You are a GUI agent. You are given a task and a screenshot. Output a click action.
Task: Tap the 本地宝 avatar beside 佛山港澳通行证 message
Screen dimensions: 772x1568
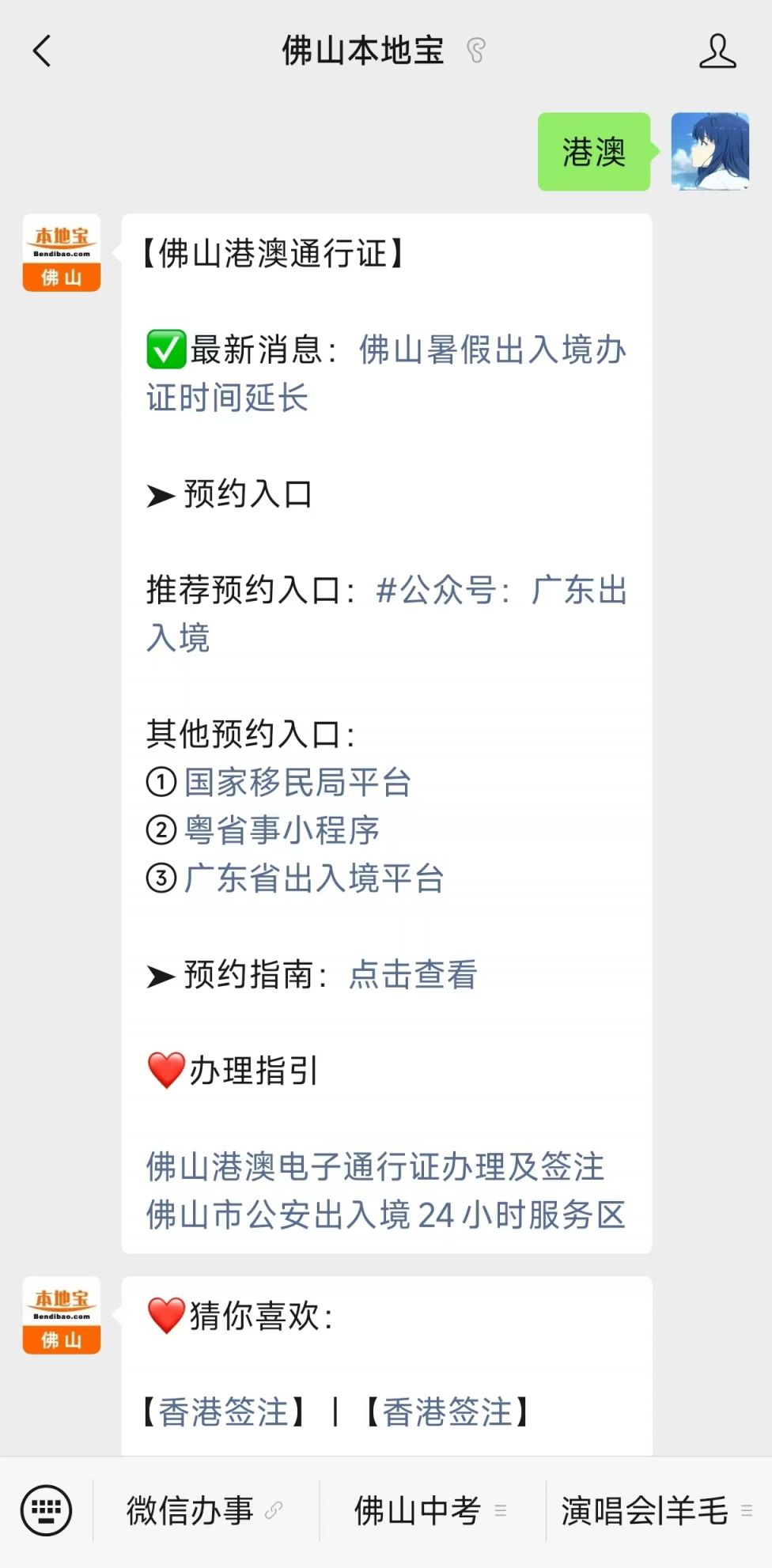tap(62, 253)
